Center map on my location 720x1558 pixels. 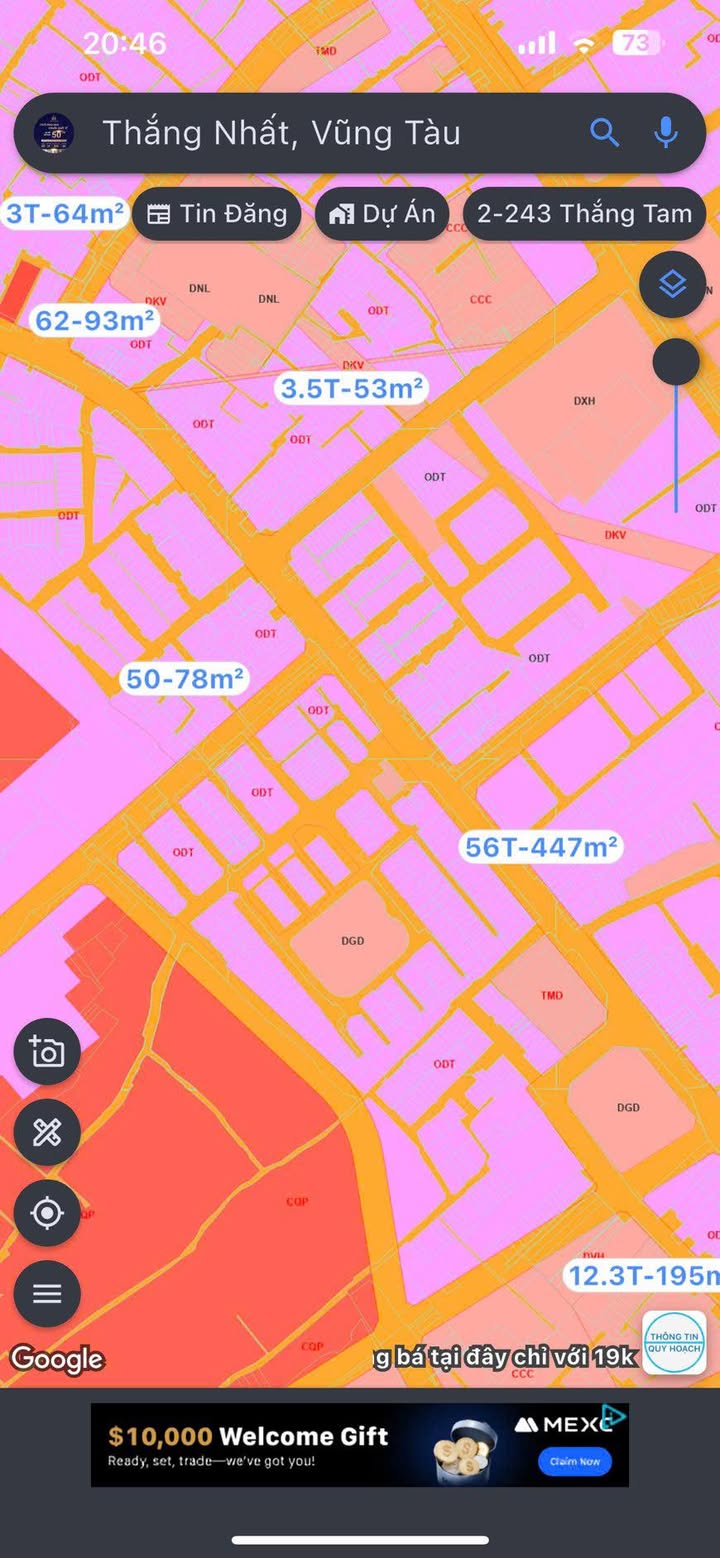(x=47, y=1213)
